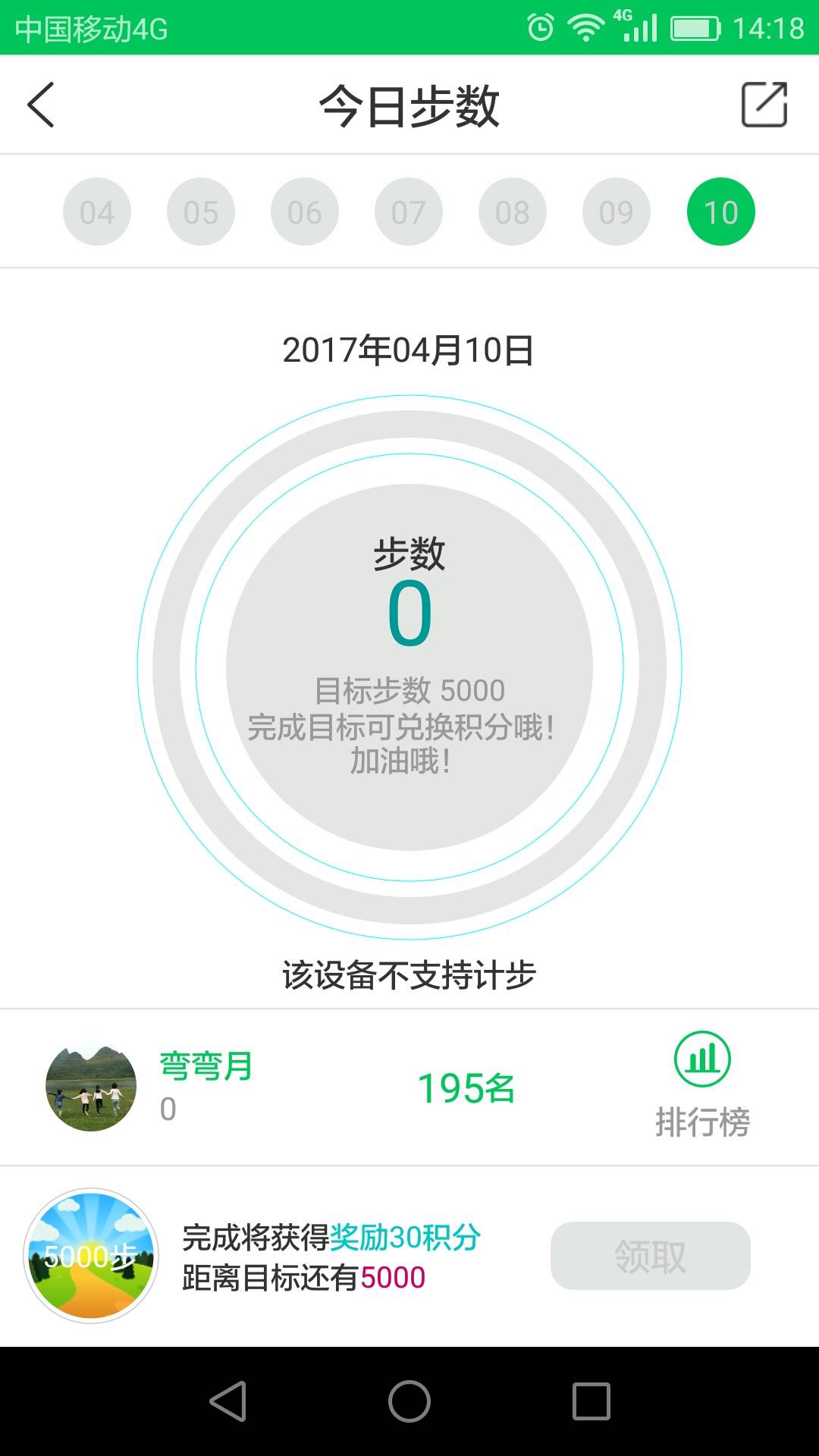This screenshot has width=819, height=1456.
Task: Tap the system home button
Action: (x=409, y=1401)
